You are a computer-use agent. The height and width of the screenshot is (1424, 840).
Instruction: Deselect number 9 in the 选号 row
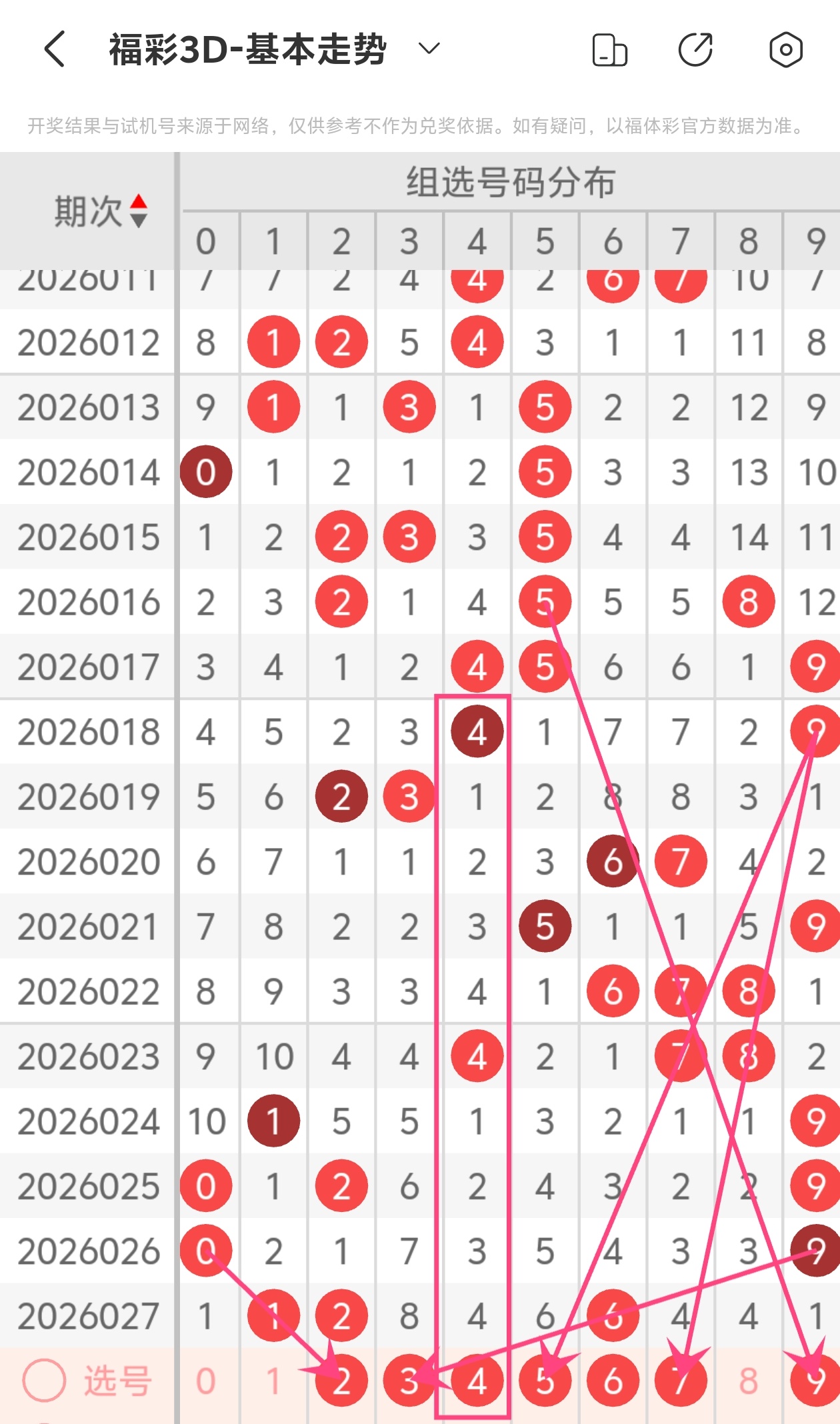(x=815, y=1381)
